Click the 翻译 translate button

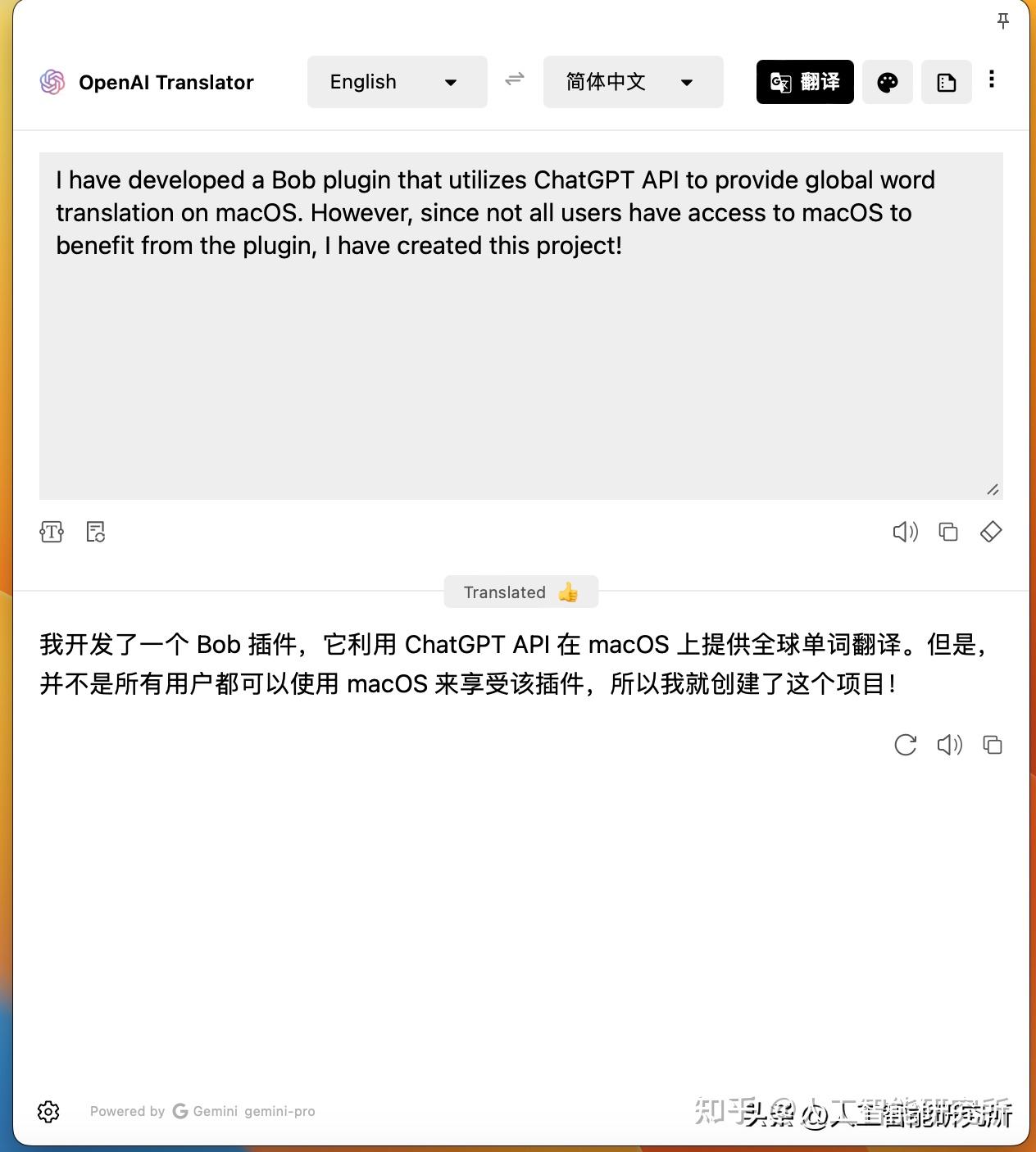tap(805, 82)
